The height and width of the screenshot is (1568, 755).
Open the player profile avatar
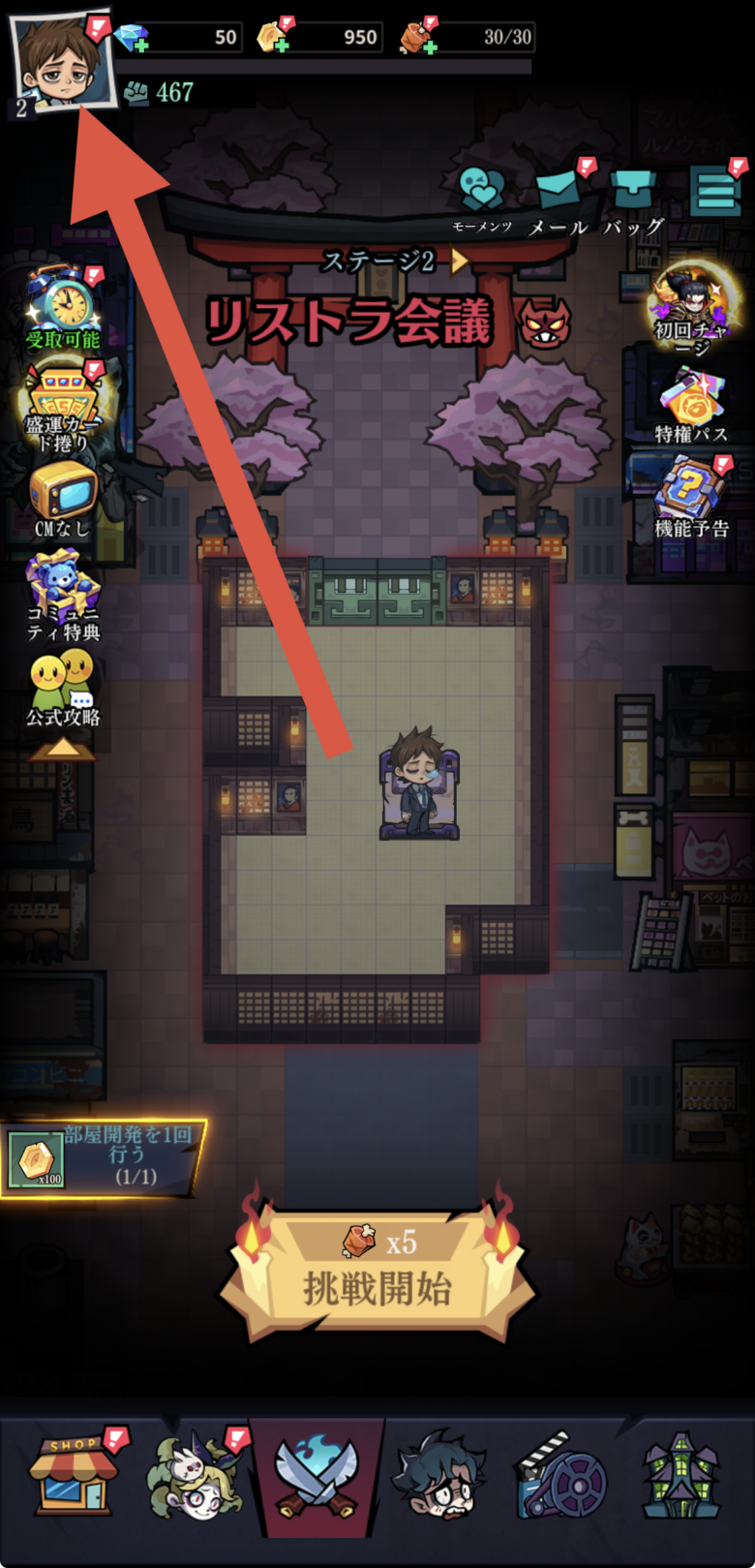coord(60,61)
